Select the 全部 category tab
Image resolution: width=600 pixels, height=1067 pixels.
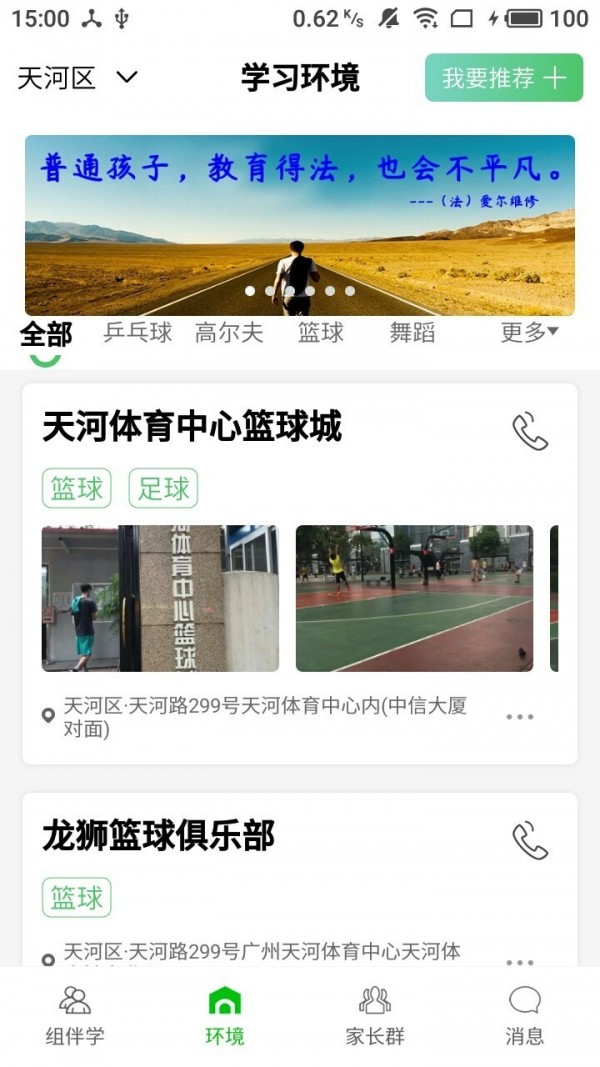[x=46, y=333]
